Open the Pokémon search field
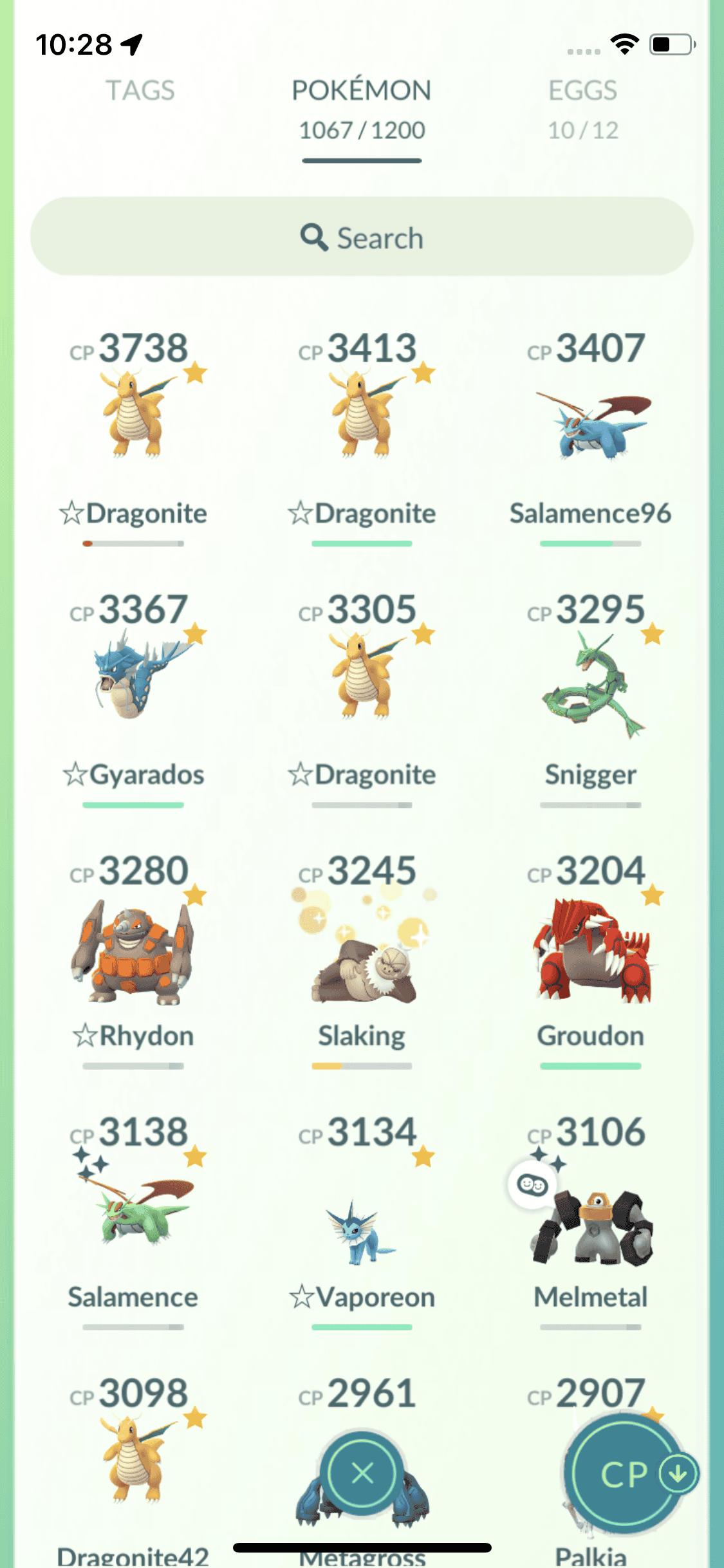The height and width of the screenshot is (1568, 724). pos(362,238)
